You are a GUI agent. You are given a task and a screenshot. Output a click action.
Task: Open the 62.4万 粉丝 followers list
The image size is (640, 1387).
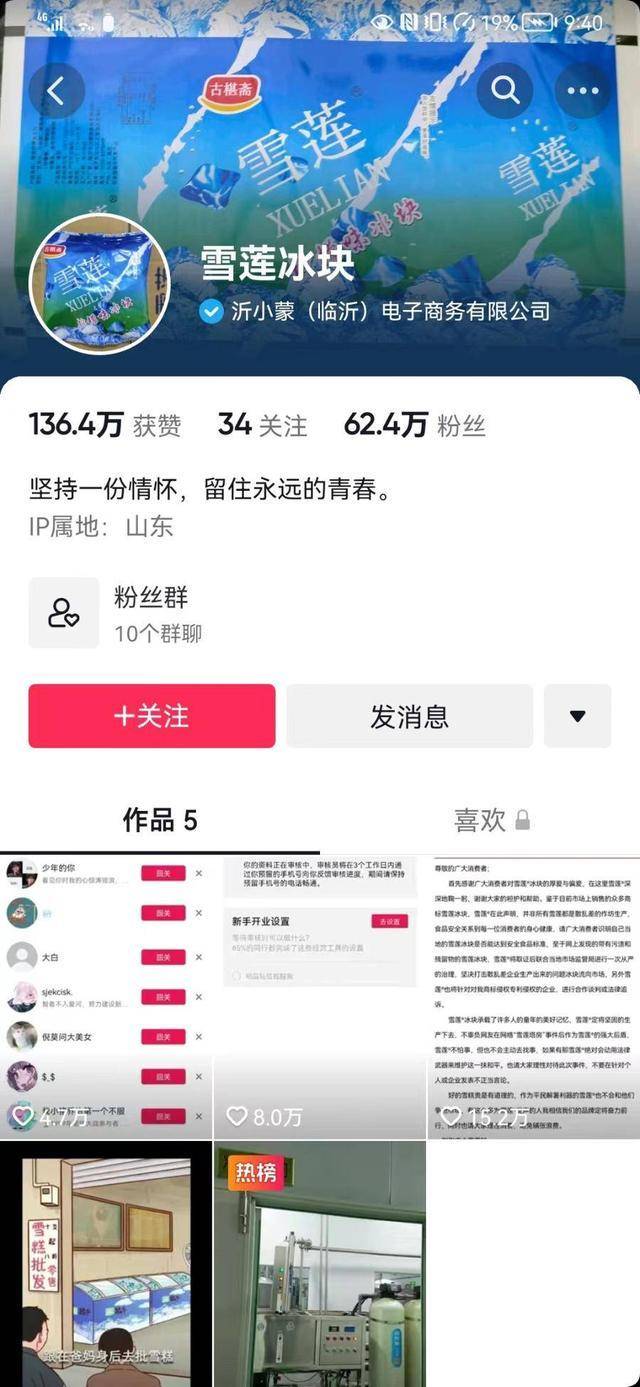(414, 424)
